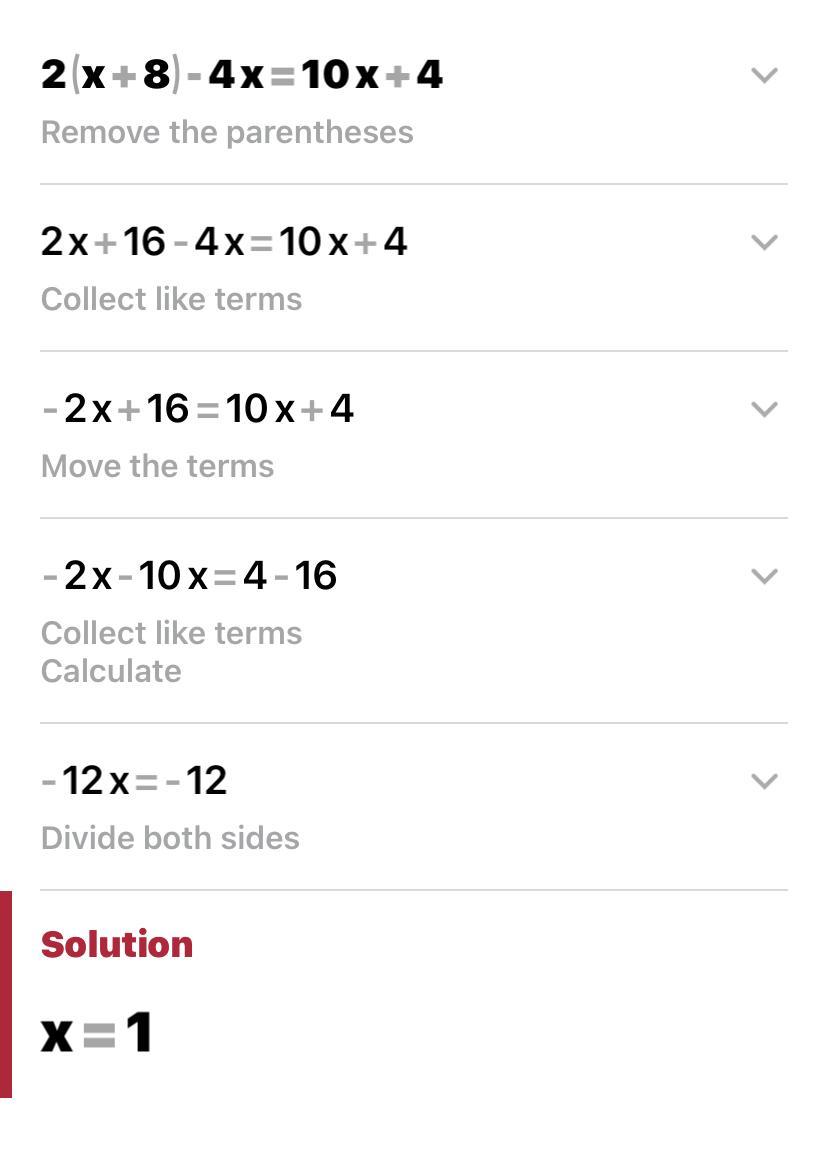Expand the step for -12x=-12
The image size is (828, 1166).
click(x=764, y=782)
